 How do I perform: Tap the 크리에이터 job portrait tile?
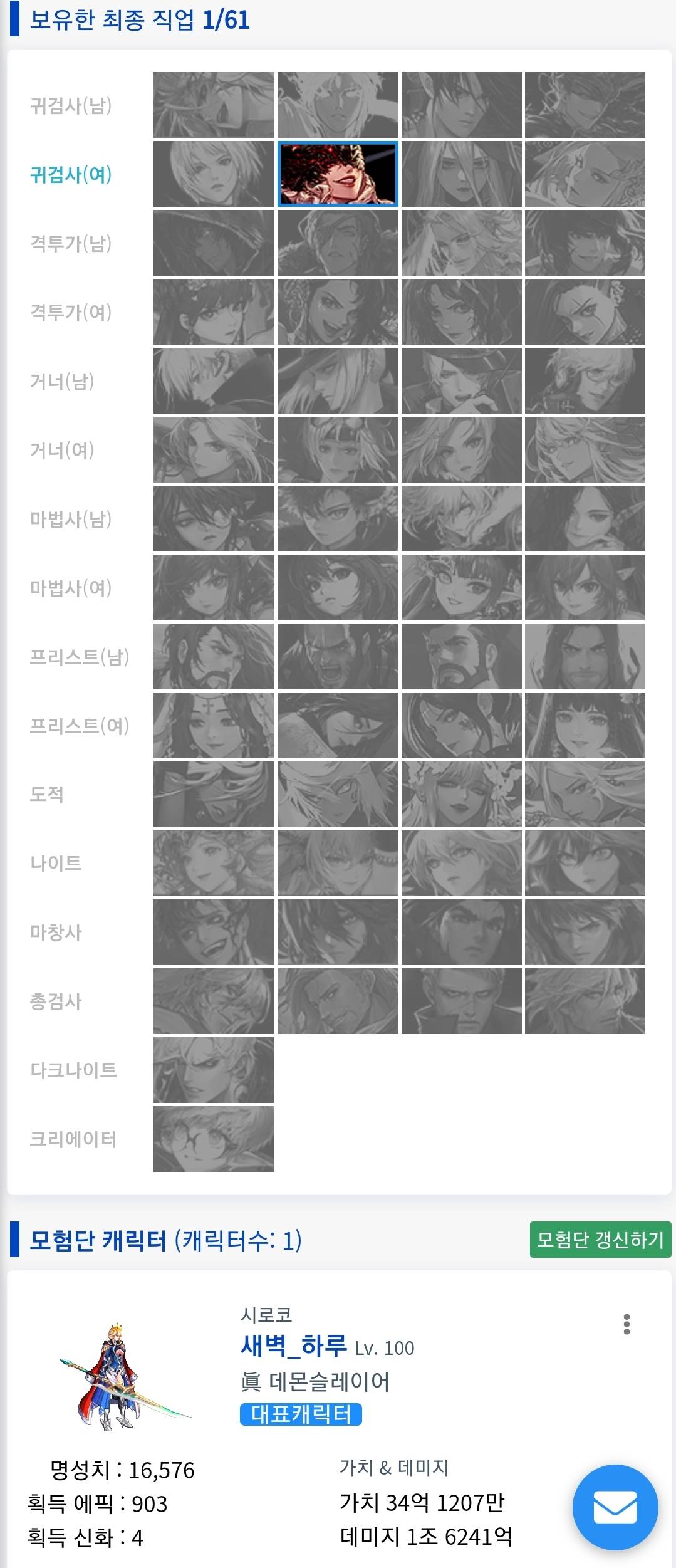[214, 1139]
